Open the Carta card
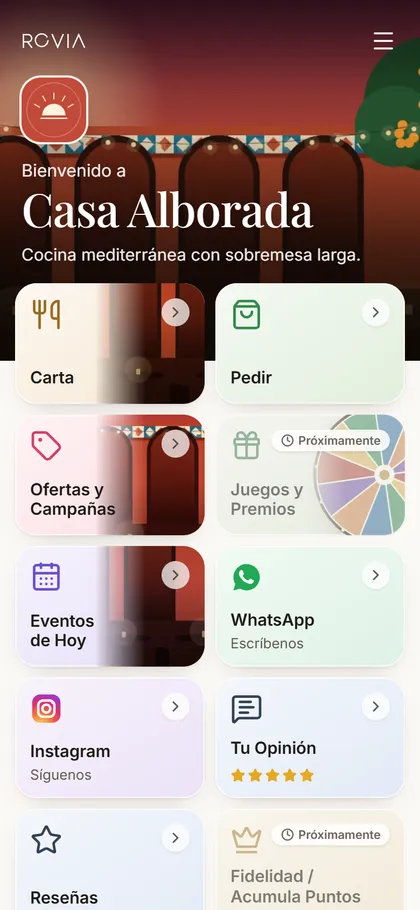Viewport: 420px width, 910px height. 110,343
